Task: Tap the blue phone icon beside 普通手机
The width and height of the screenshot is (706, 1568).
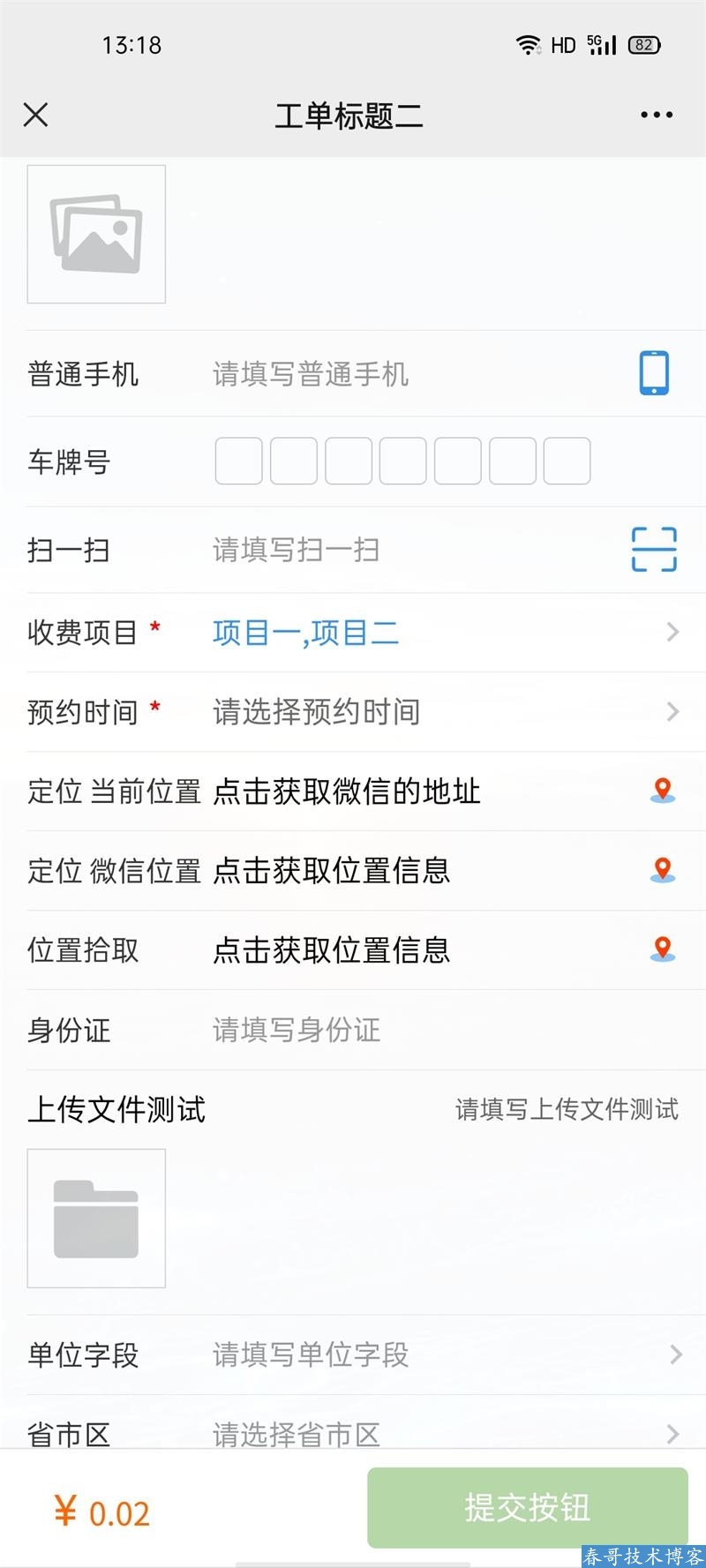Action: (654, 373)
